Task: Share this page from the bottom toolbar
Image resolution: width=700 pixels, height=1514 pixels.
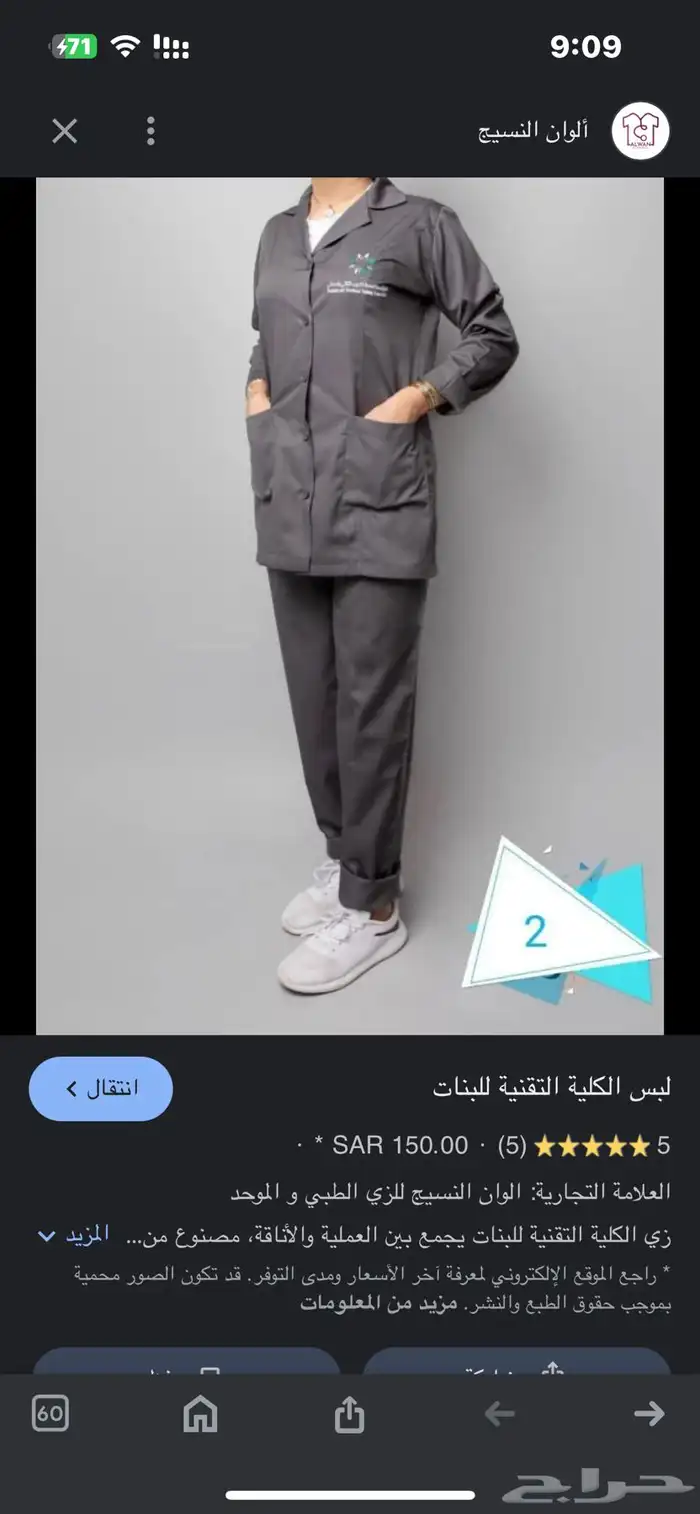Action: point(349,1413)
